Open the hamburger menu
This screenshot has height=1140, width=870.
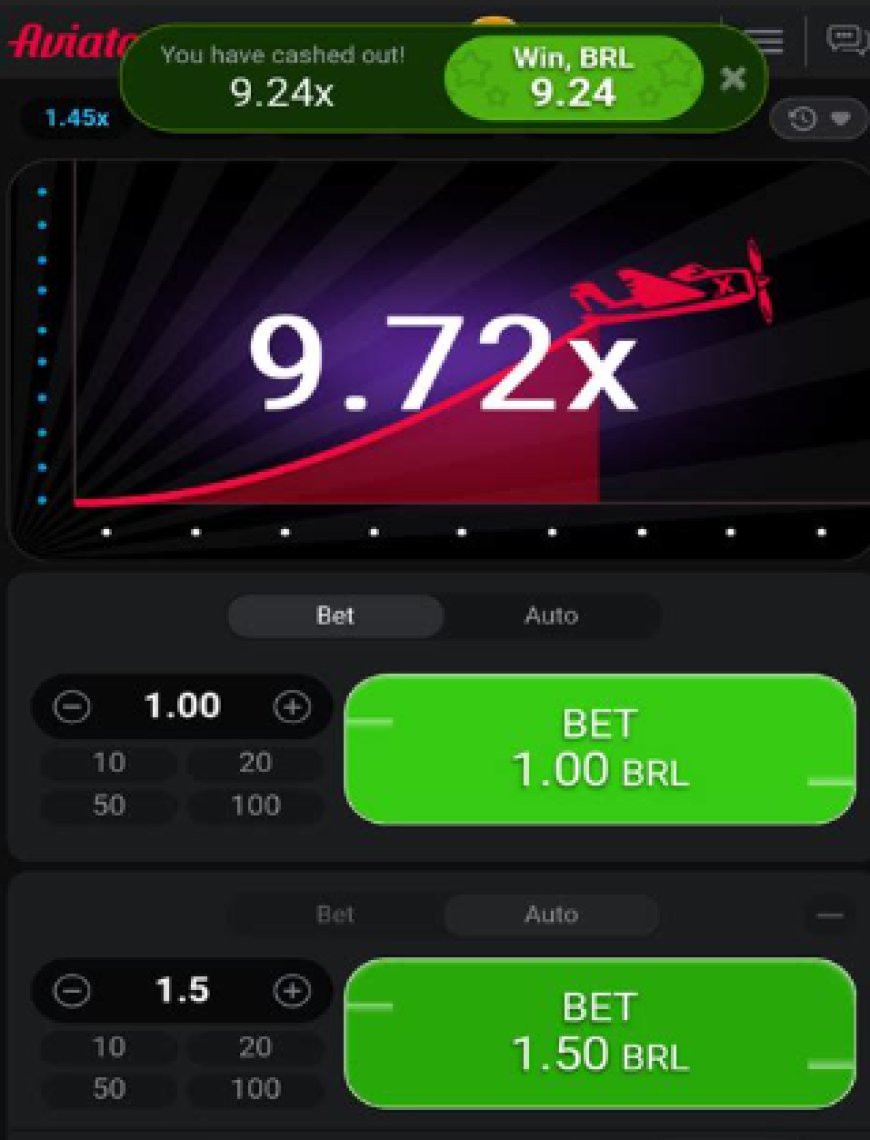pos(764,41)
